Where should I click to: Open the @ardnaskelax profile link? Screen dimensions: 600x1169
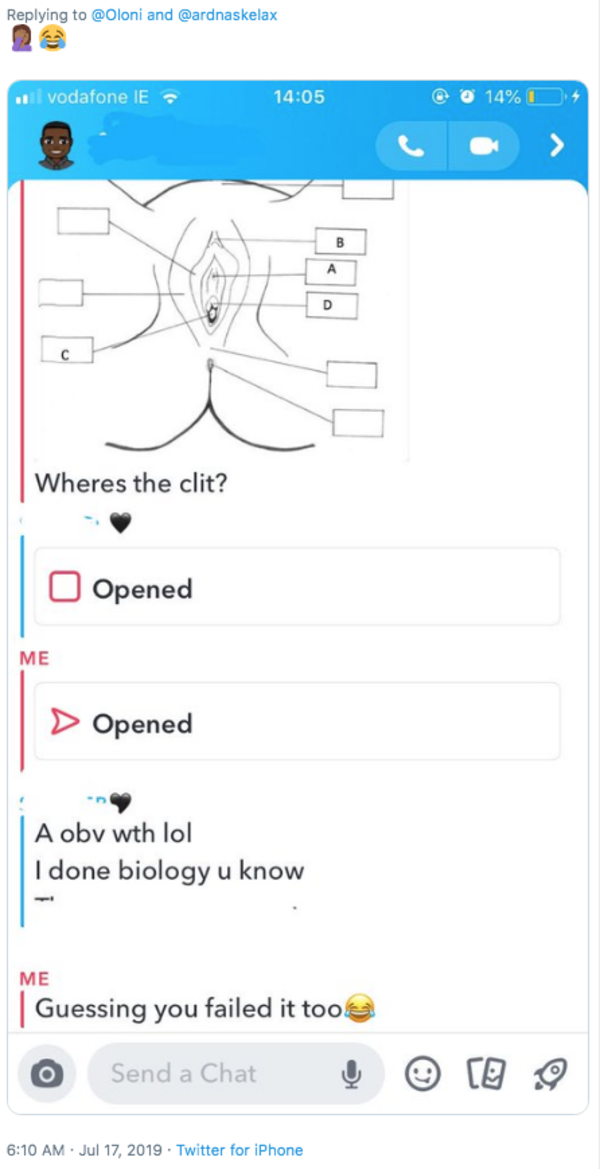click(x=227, y=15)
